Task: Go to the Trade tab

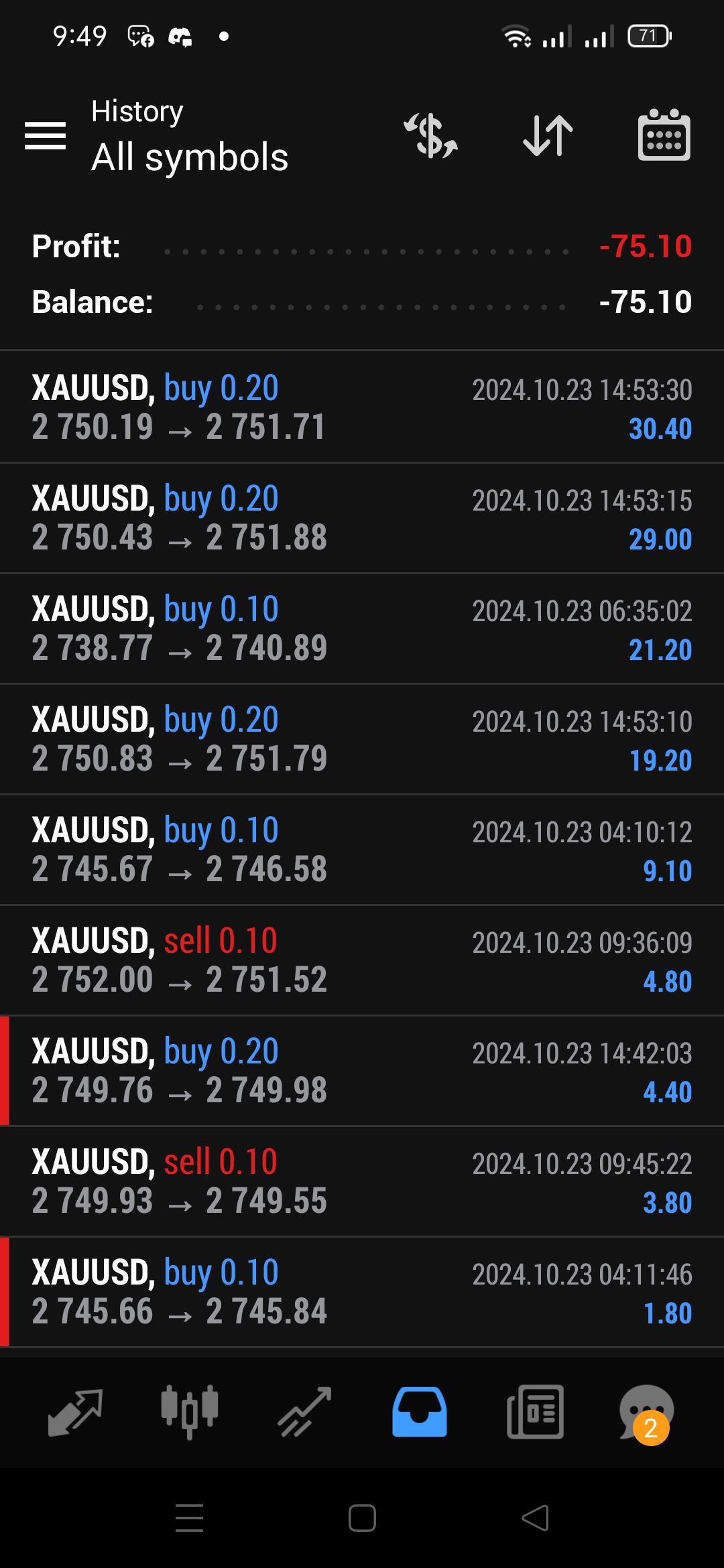Action: click(305, 1412)
